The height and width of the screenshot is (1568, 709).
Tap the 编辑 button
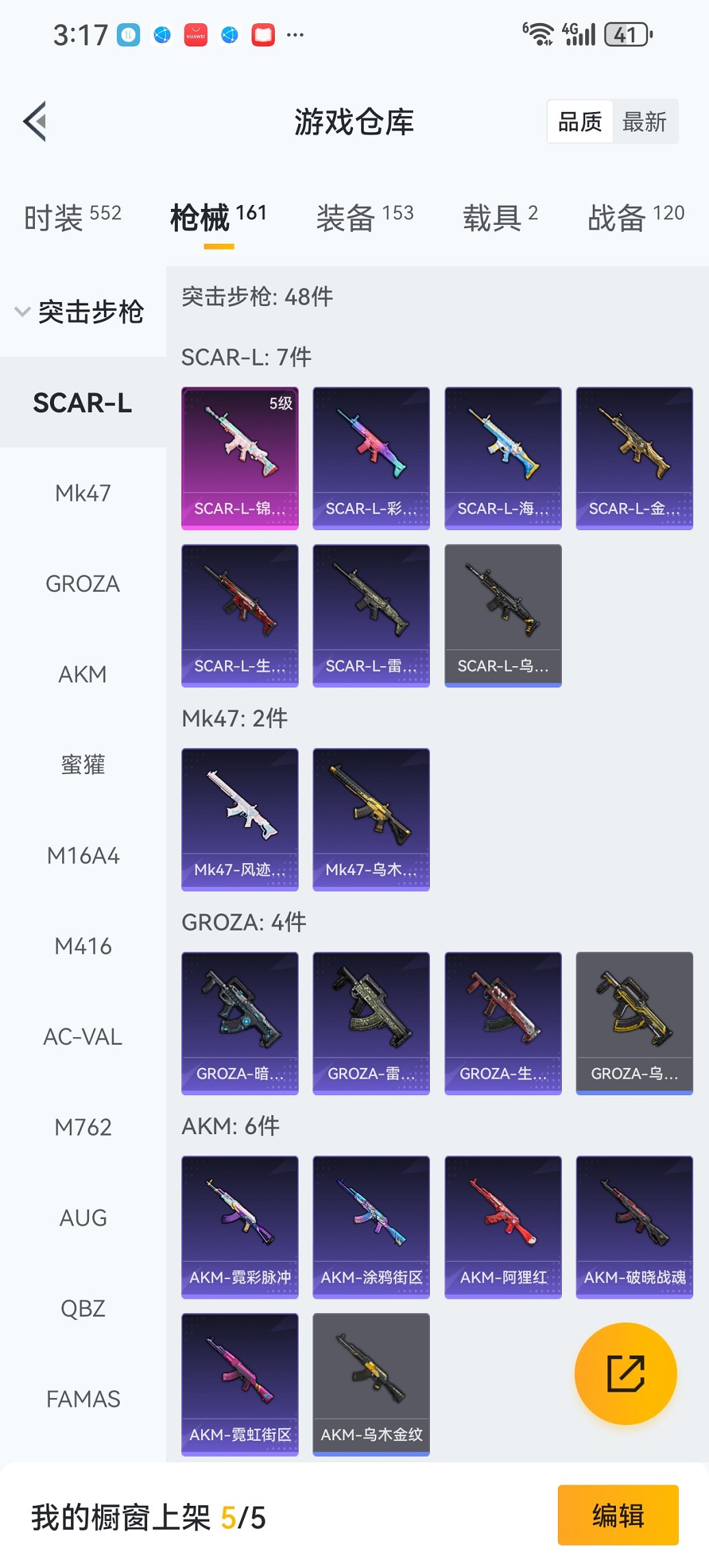[x=618, y=1515]
